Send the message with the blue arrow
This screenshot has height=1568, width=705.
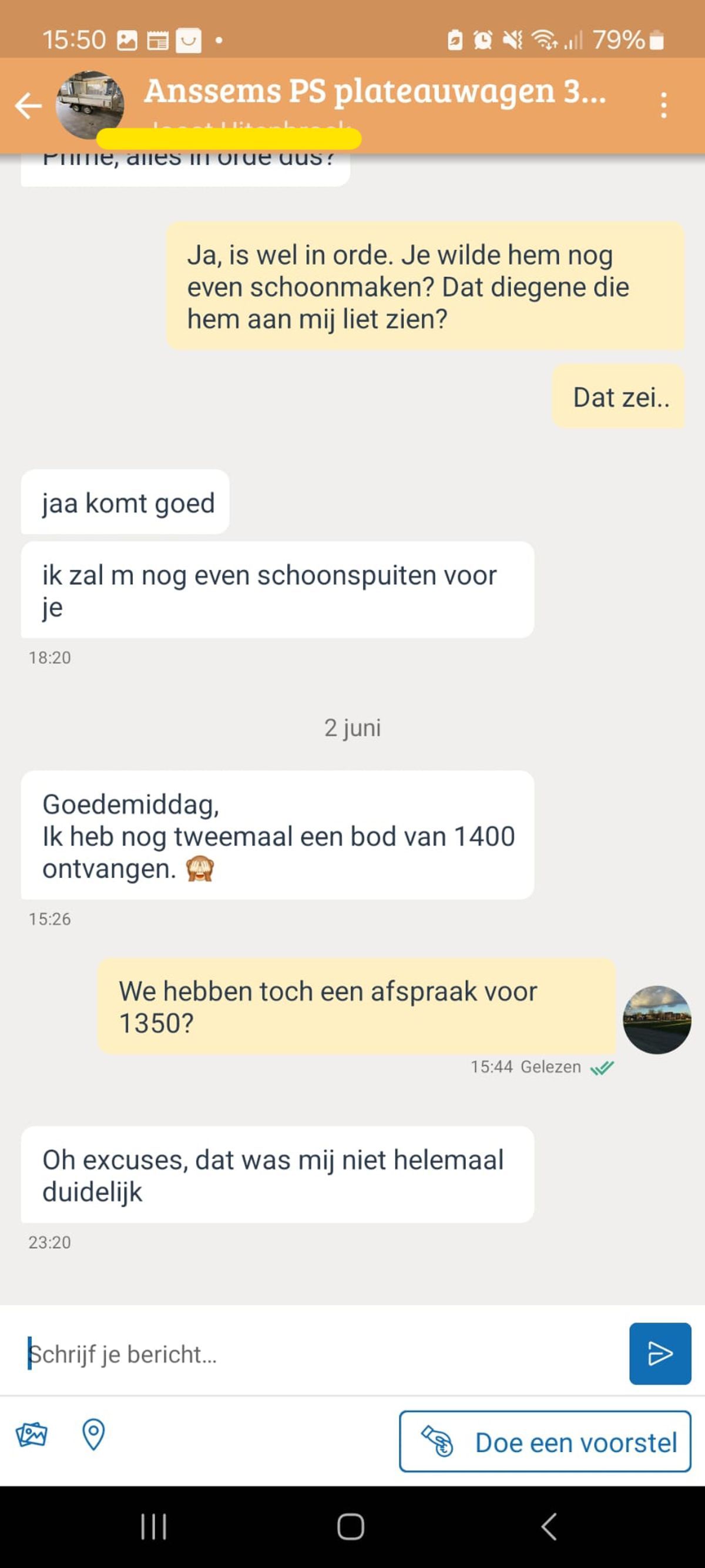click(659, 1353)
